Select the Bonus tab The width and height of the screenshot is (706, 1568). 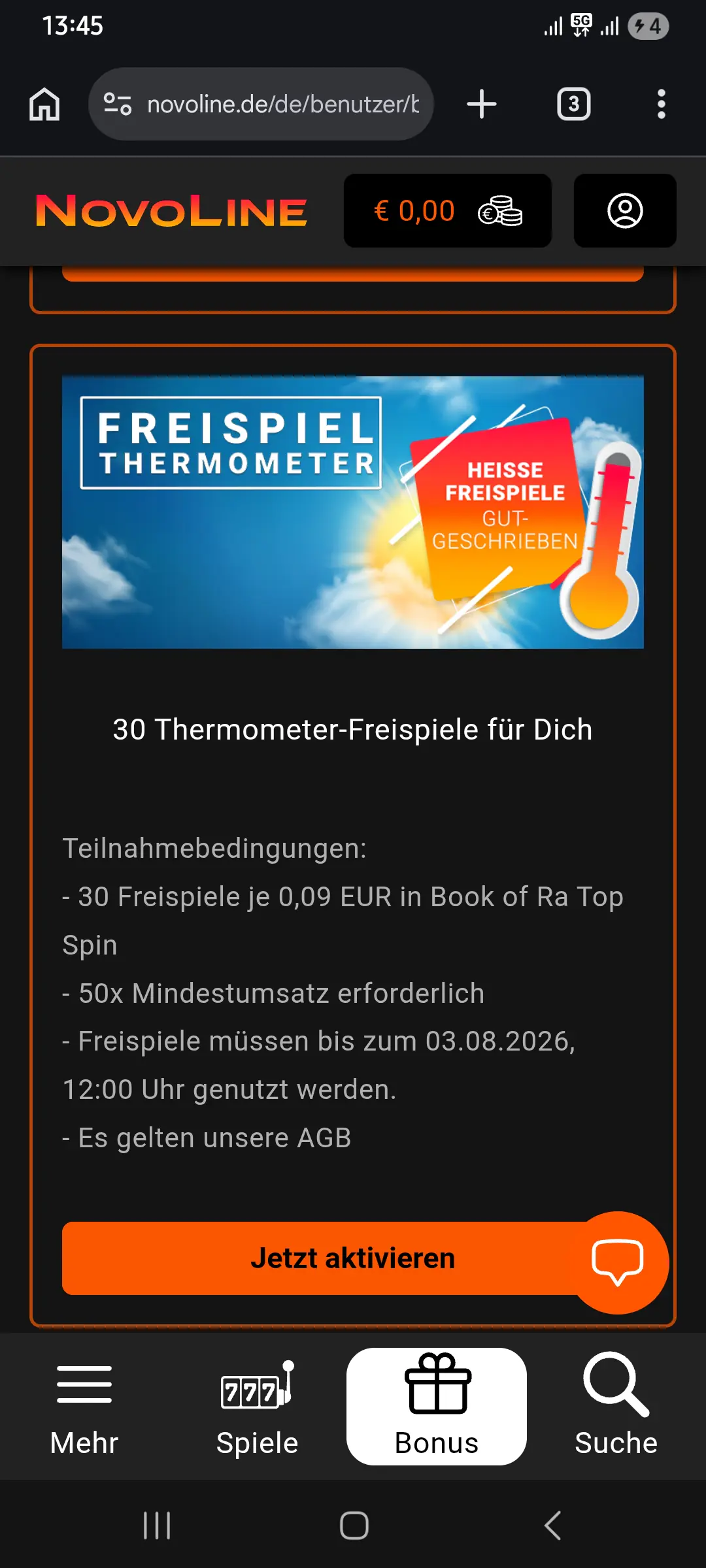[437, 1406]
